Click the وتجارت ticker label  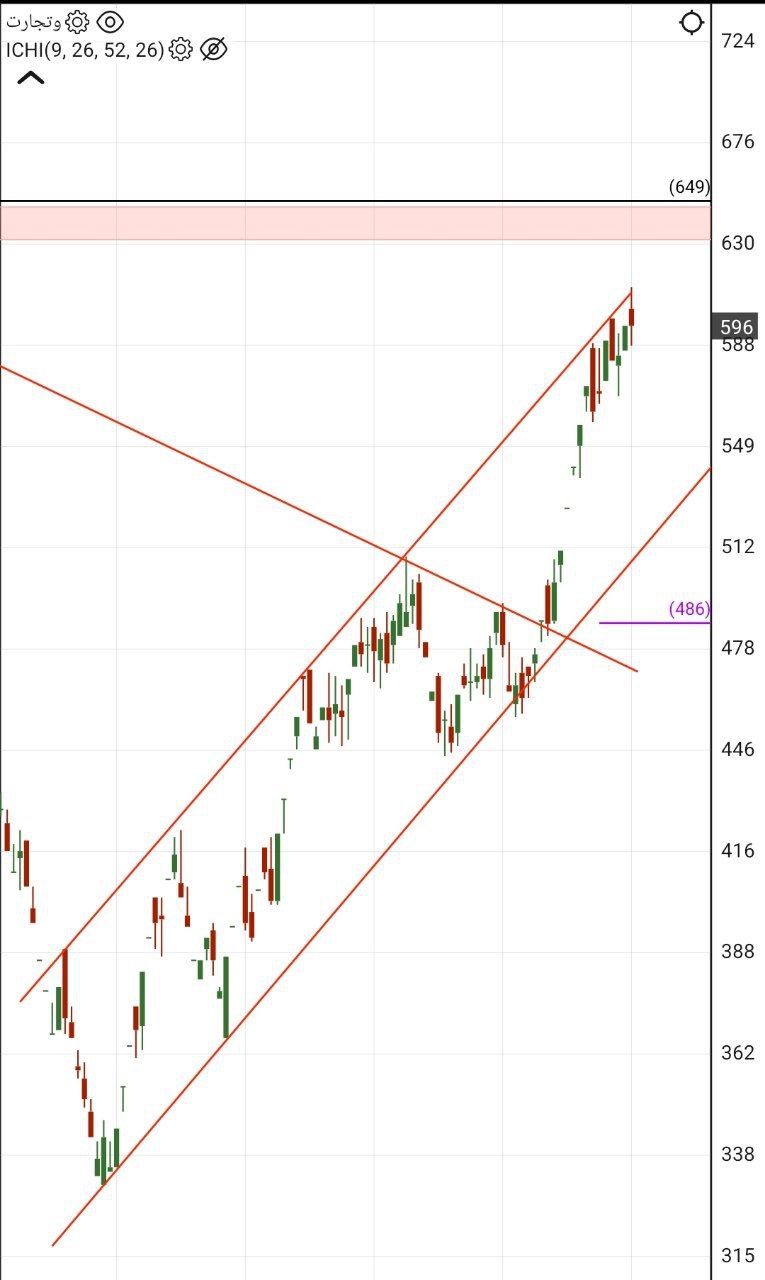(35, 24)
